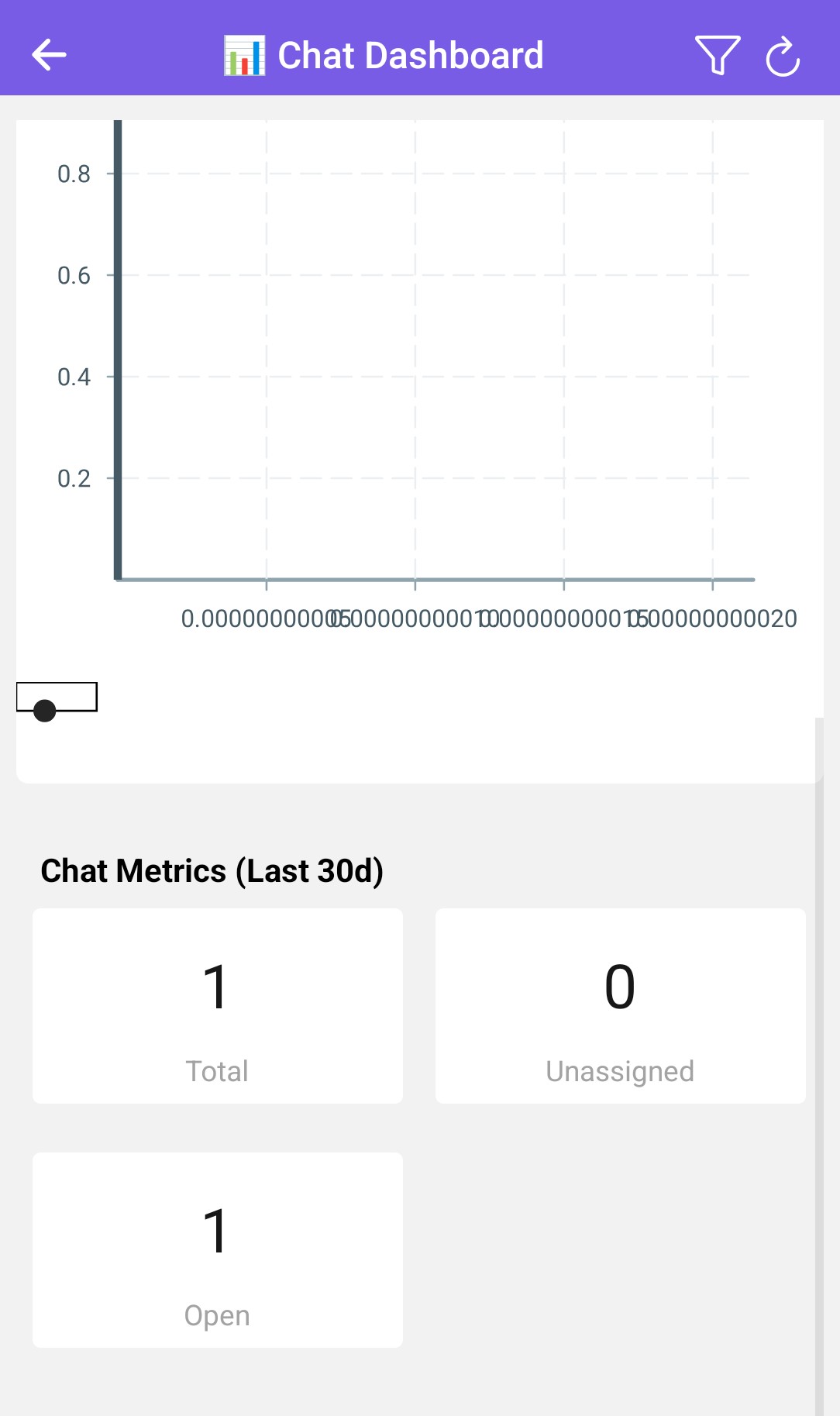Viewport: 840px width, 1416px height.
Task: Click the Unassigned label text
Action: point(620,1071)
